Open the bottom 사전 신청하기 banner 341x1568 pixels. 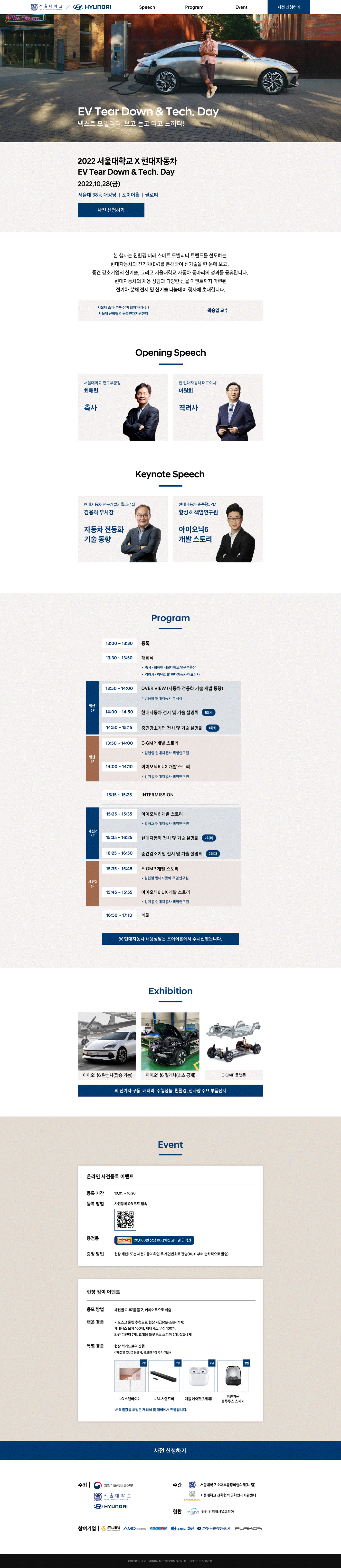170,1450
